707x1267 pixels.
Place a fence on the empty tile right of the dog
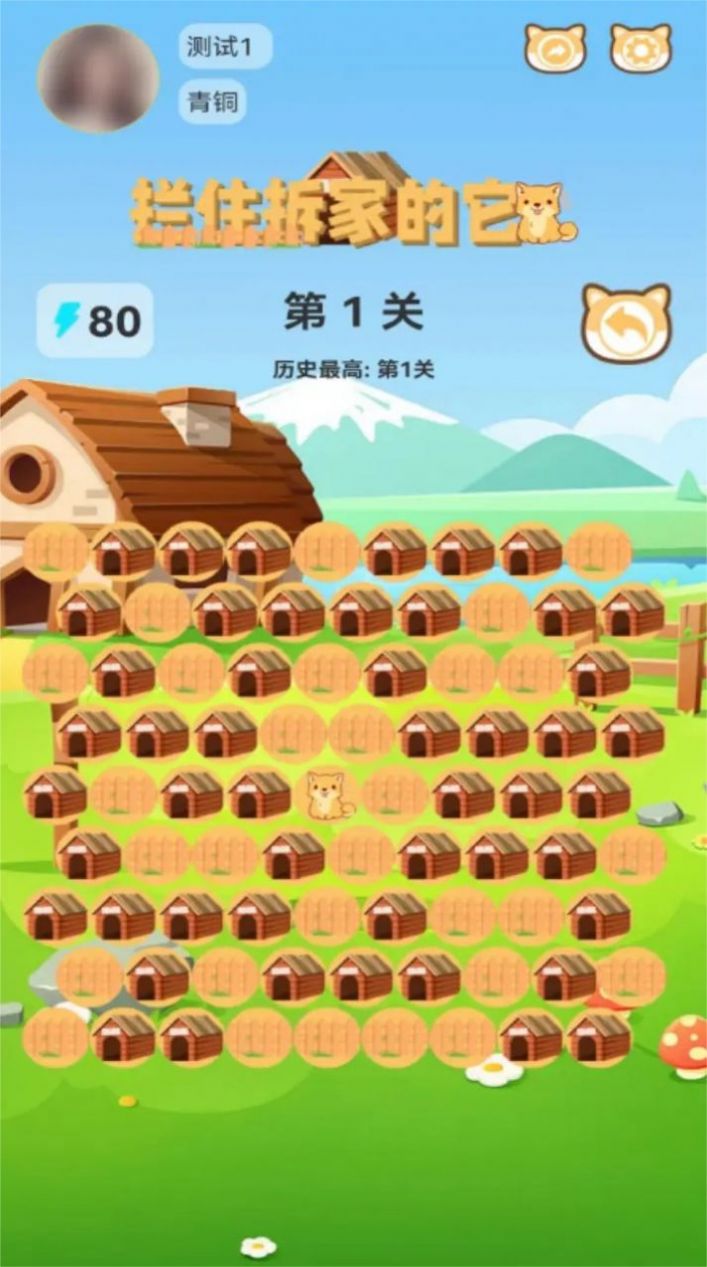pyautogui.click(x=395, y=795)
